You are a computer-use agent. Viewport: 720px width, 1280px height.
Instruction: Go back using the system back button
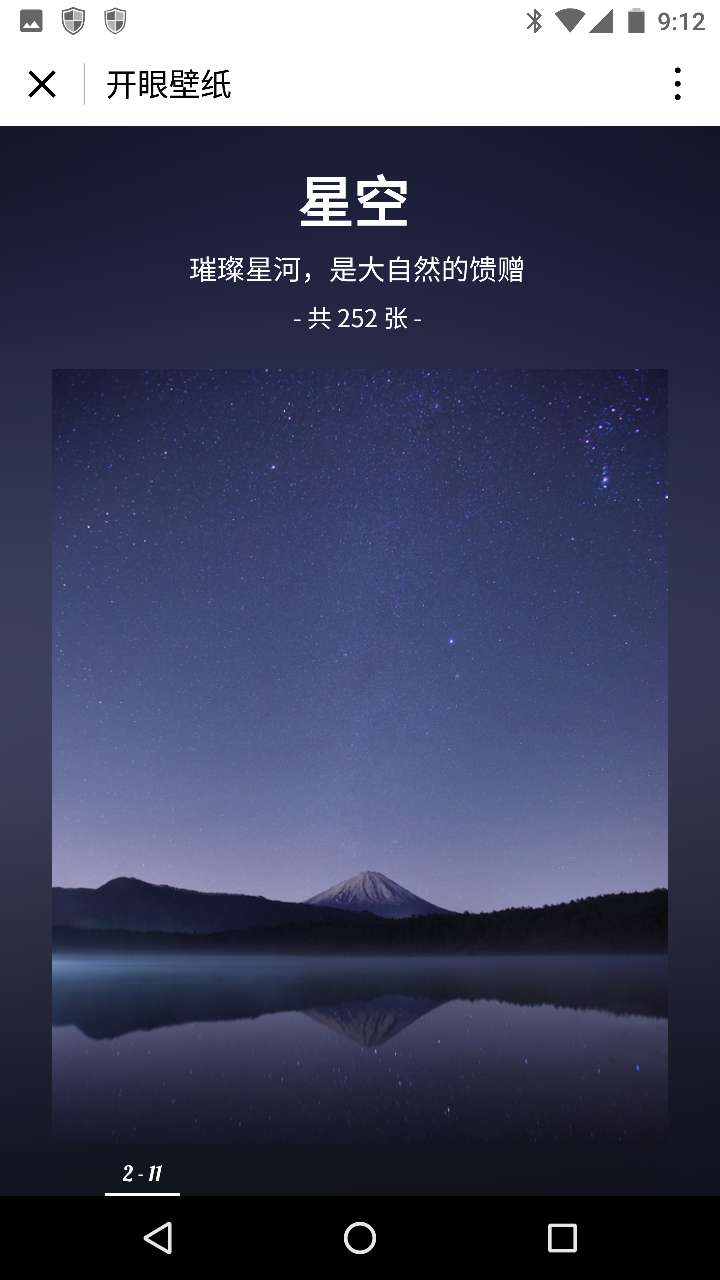point(158,1238)
